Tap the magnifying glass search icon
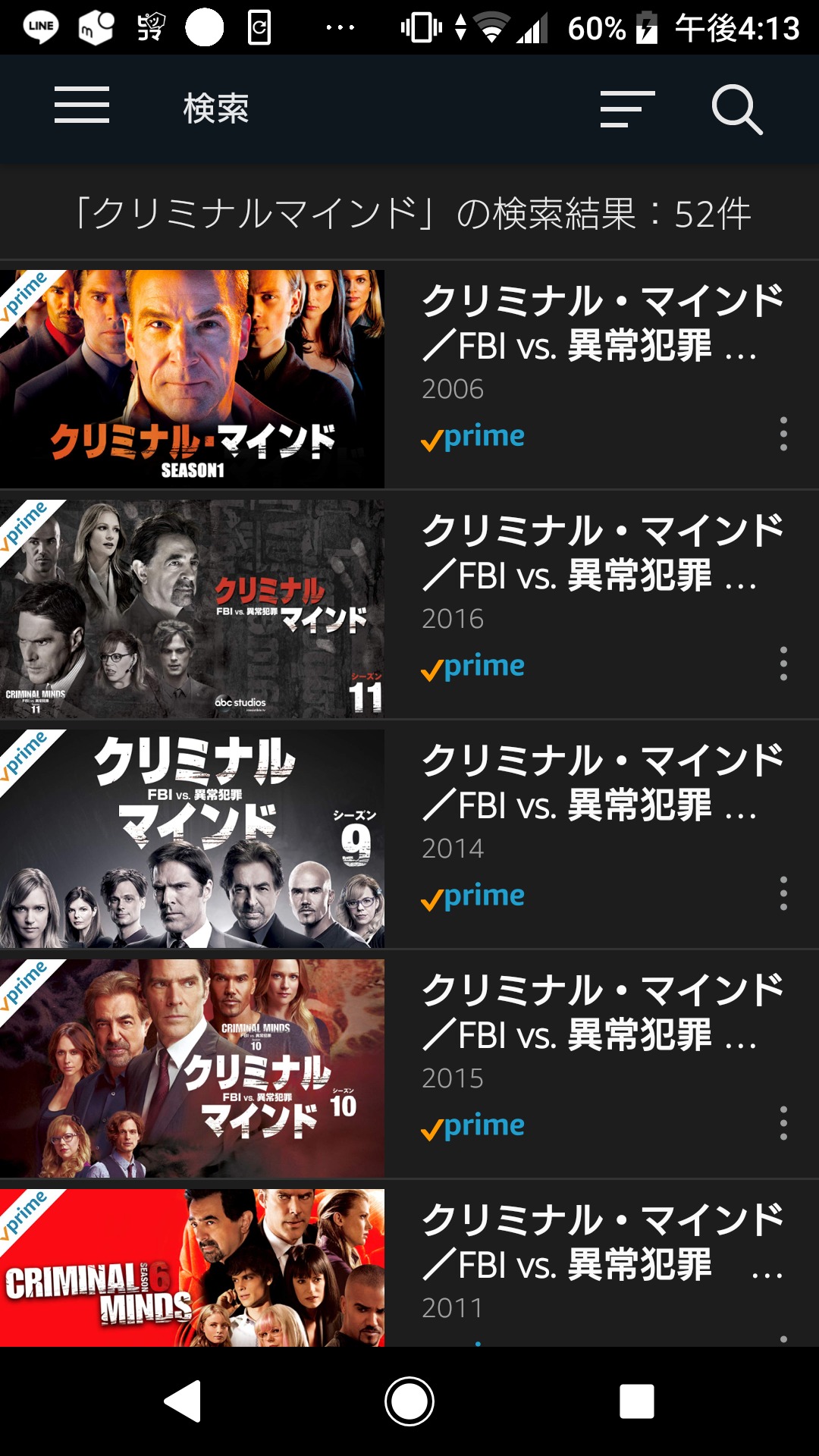The image size is (819, 1456). pos(737,110)
